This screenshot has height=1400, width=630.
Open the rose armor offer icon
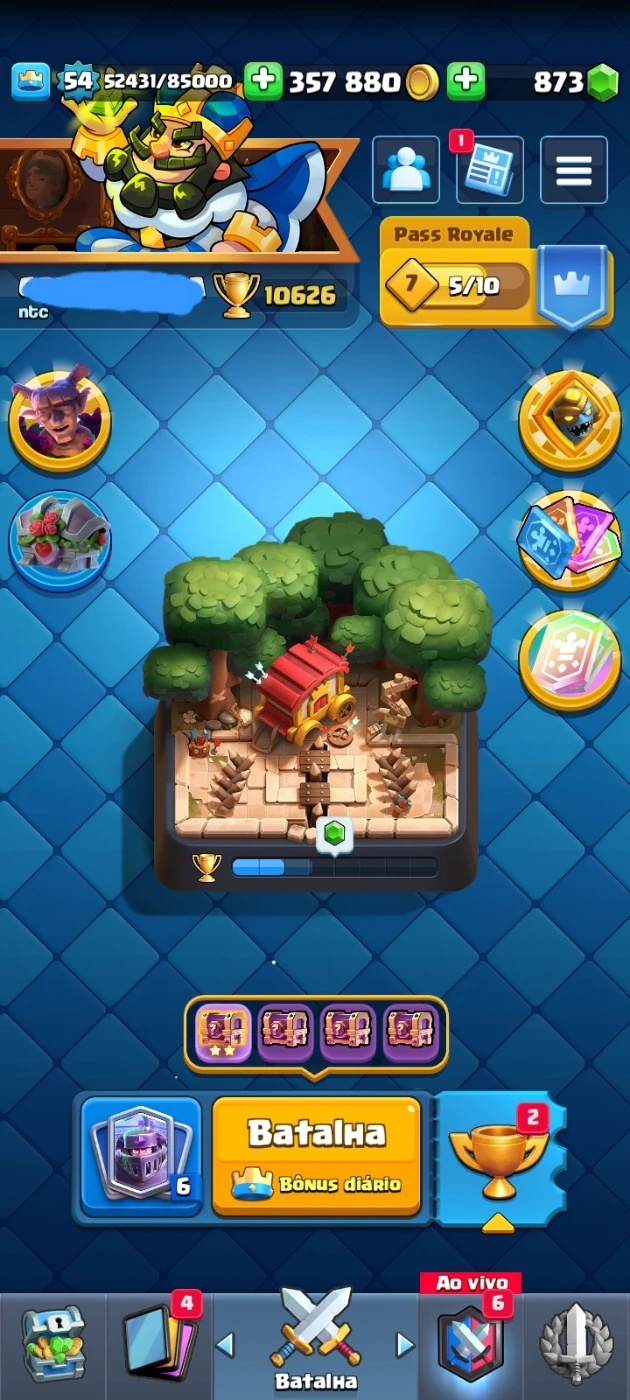pyautogui.click(x=60, y=540)
